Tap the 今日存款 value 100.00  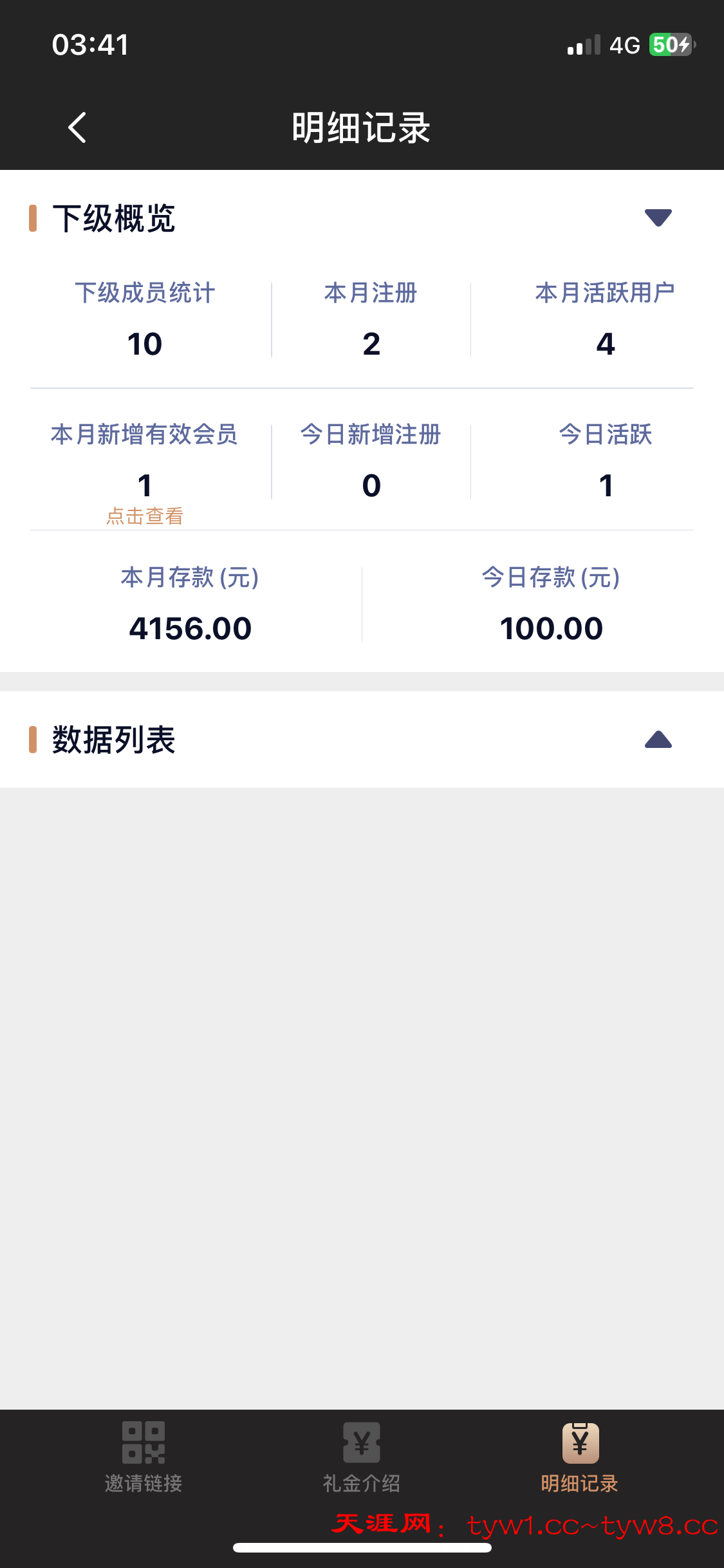[x=552, y=628]
